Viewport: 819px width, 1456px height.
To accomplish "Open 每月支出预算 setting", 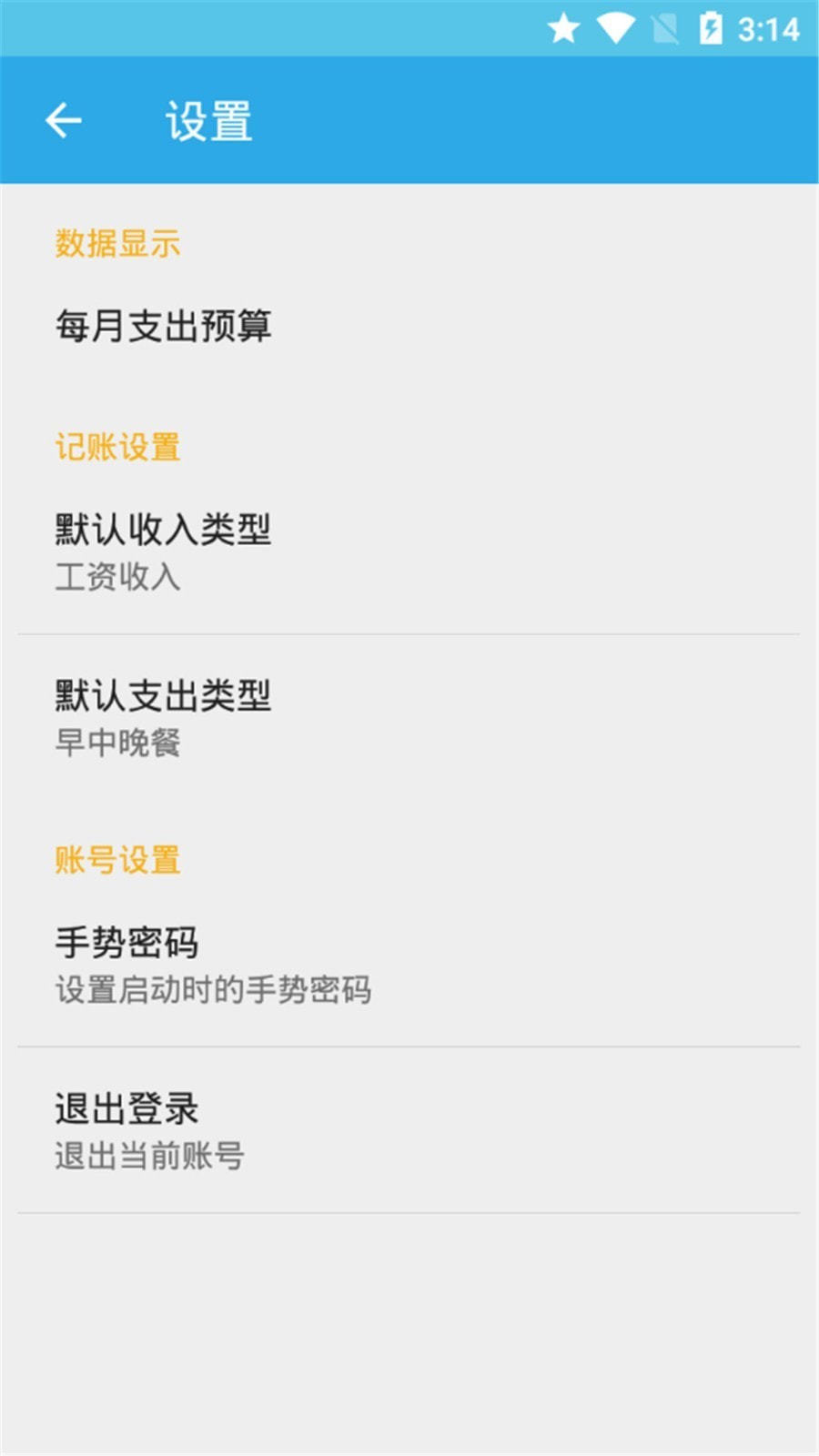I will pos(164,326).
